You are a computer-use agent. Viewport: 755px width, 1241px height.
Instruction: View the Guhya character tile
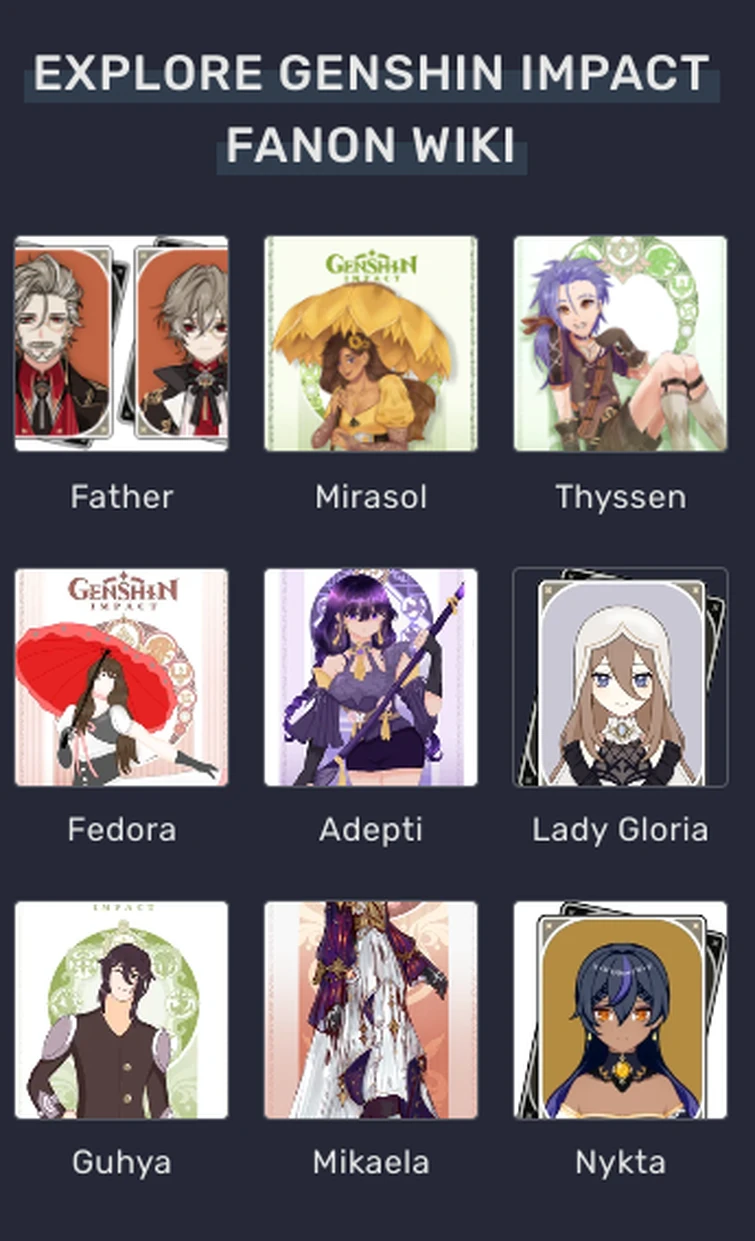coord(121,1010)
